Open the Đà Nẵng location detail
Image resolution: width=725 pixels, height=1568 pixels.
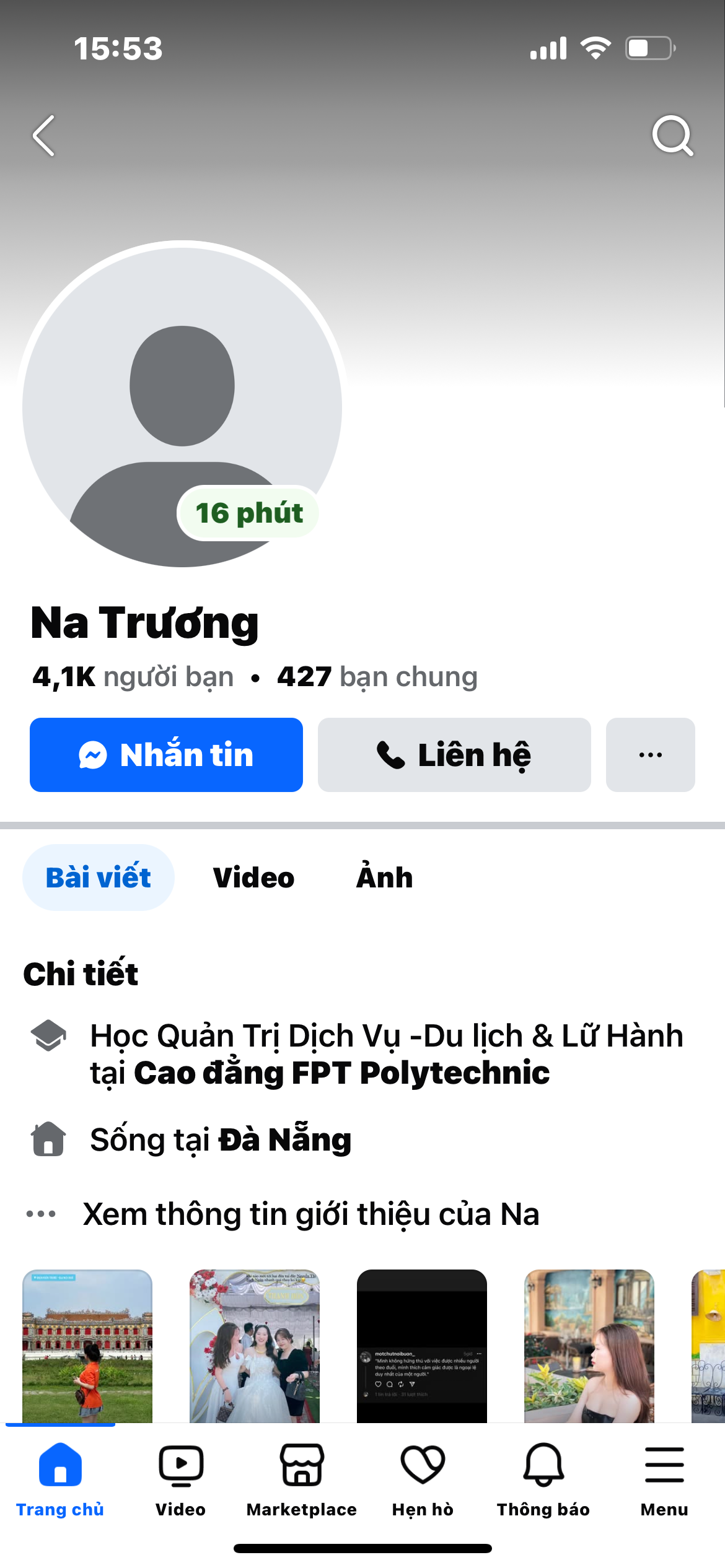point(284,1140)
